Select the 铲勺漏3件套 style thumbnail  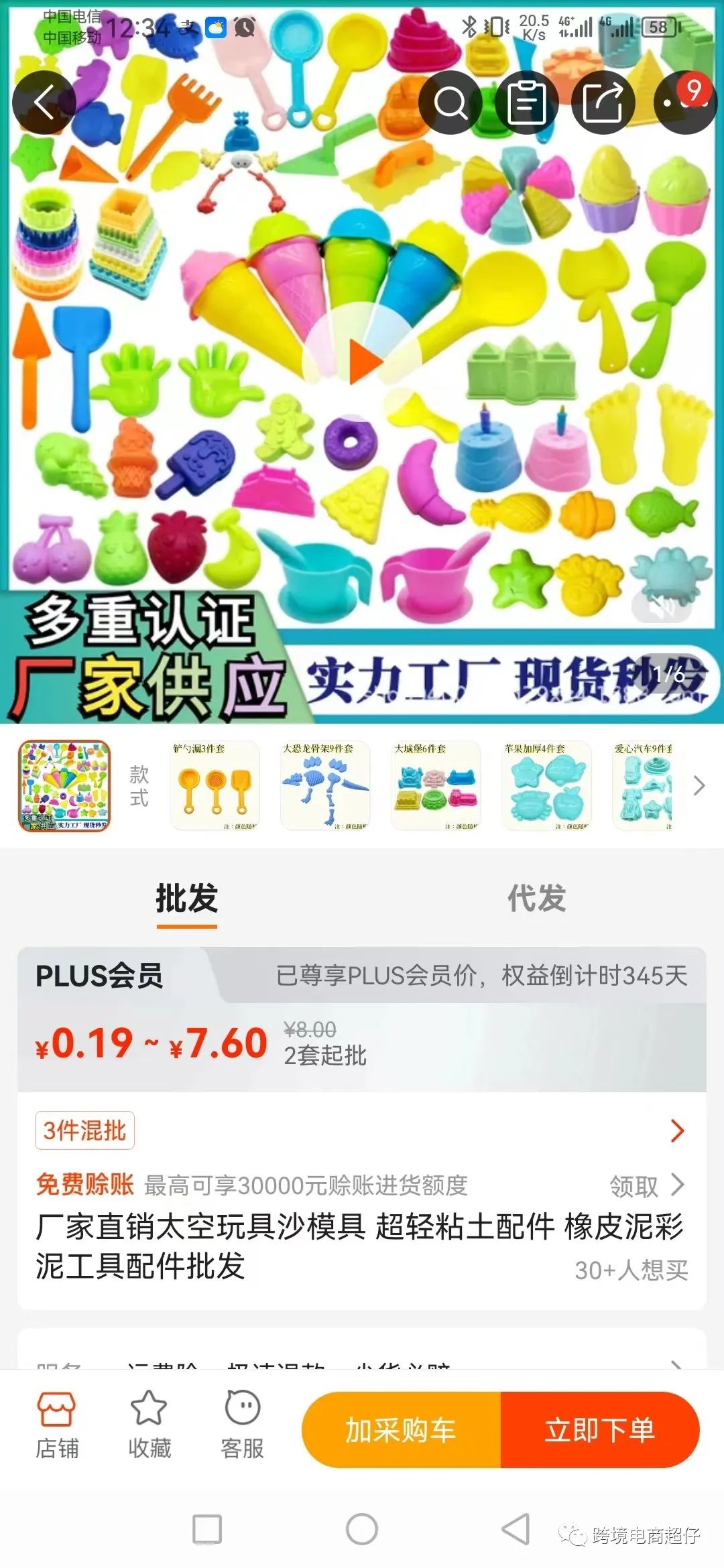[215, 785]
